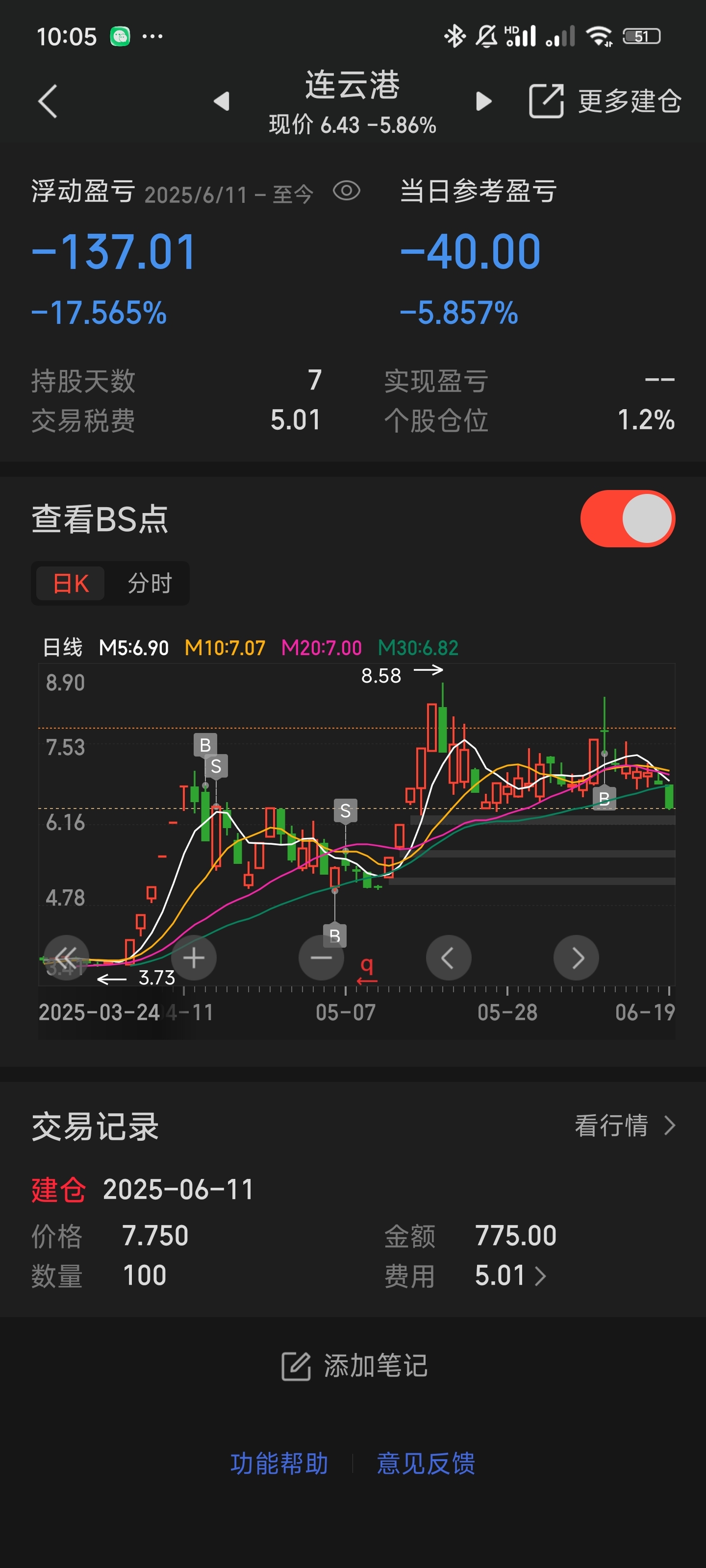This screenshot has width=706, height=1568.
Task: Switch to the next stock with right triangle
Action: 484,101
